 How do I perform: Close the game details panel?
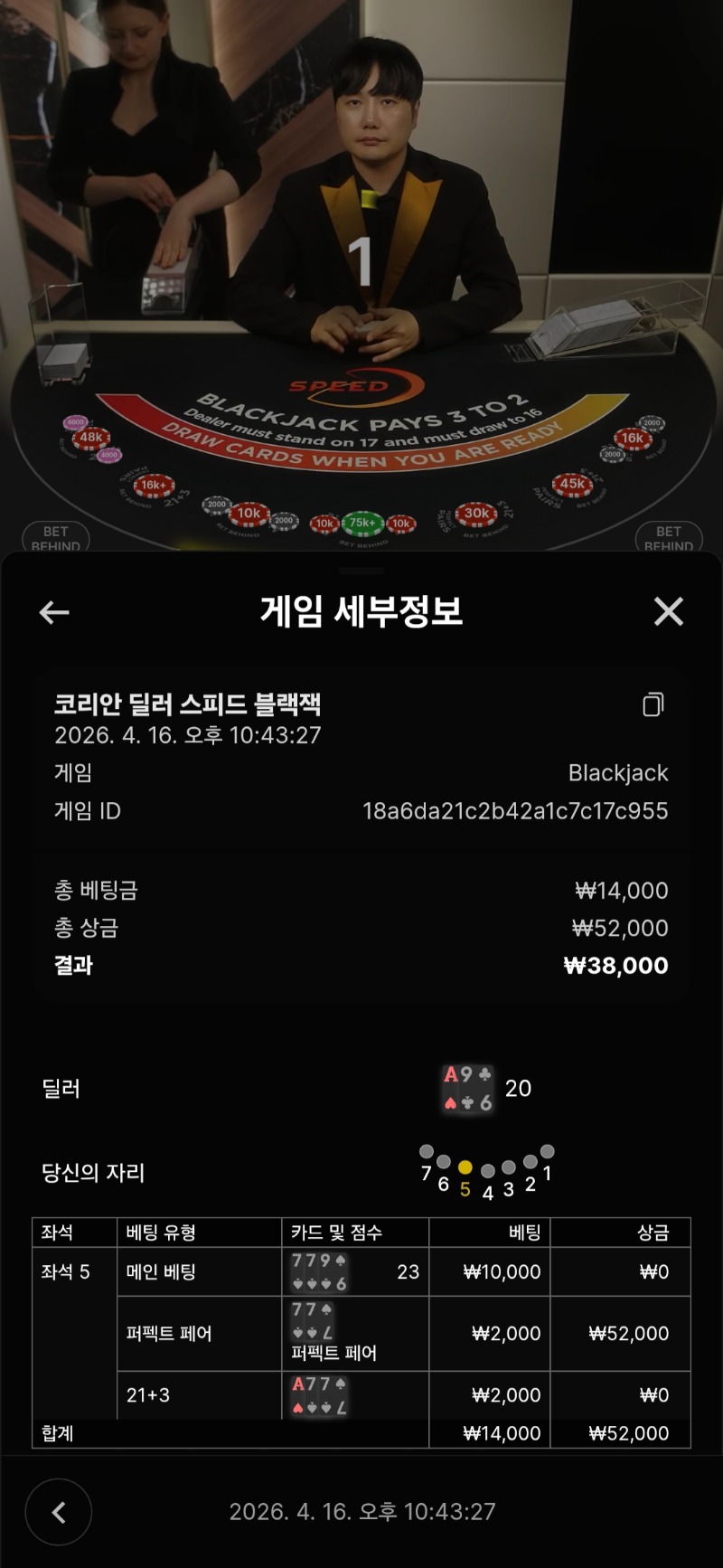pos(668,612)
